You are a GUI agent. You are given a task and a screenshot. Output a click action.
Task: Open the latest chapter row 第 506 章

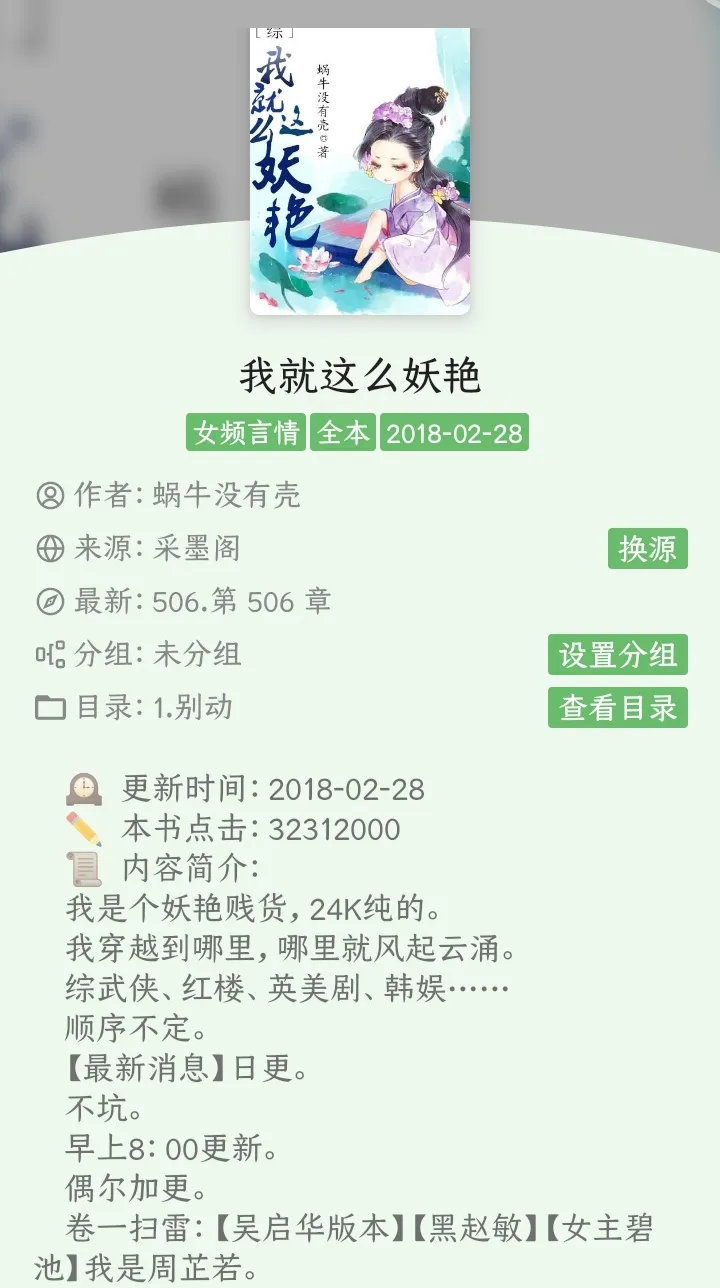pyautogui.click(x=240, y=602)
